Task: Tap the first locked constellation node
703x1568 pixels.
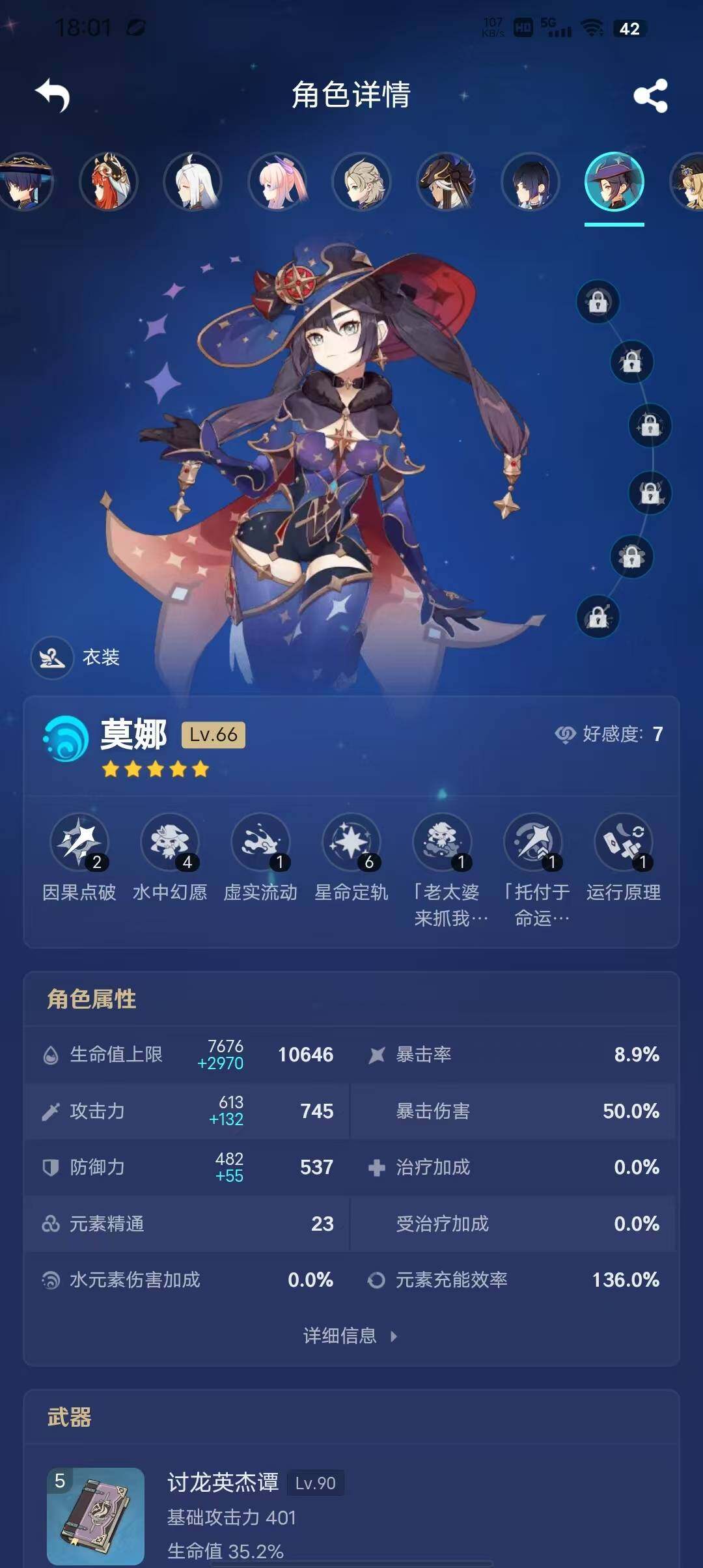Action: coord(598,301)
